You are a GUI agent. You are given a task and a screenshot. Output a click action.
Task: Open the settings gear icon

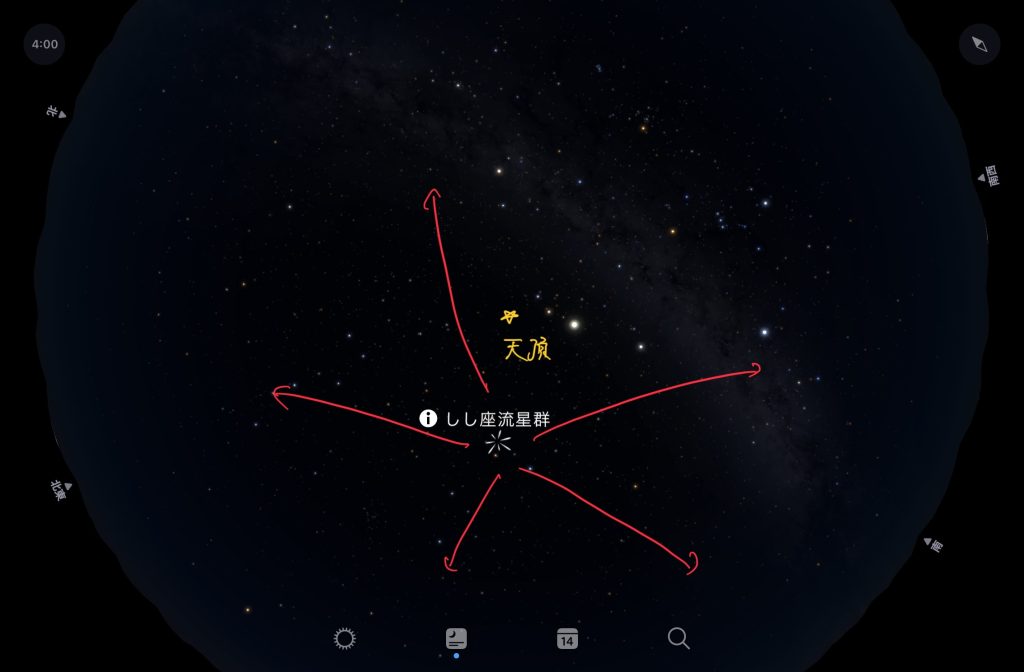(x=345, y=638)
